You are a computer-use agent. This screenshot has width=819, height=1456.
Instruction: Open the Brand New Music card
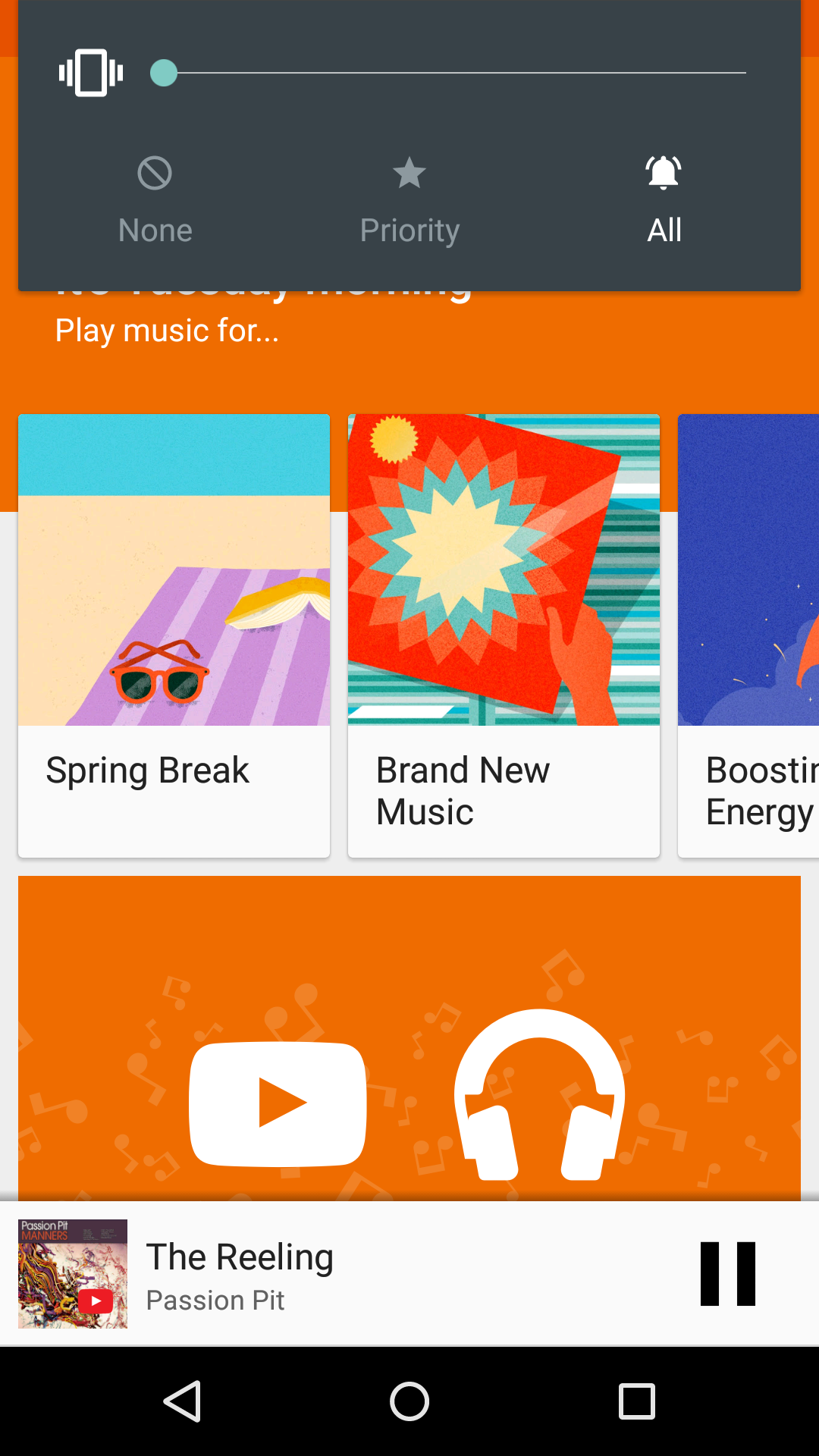point(504,635)
